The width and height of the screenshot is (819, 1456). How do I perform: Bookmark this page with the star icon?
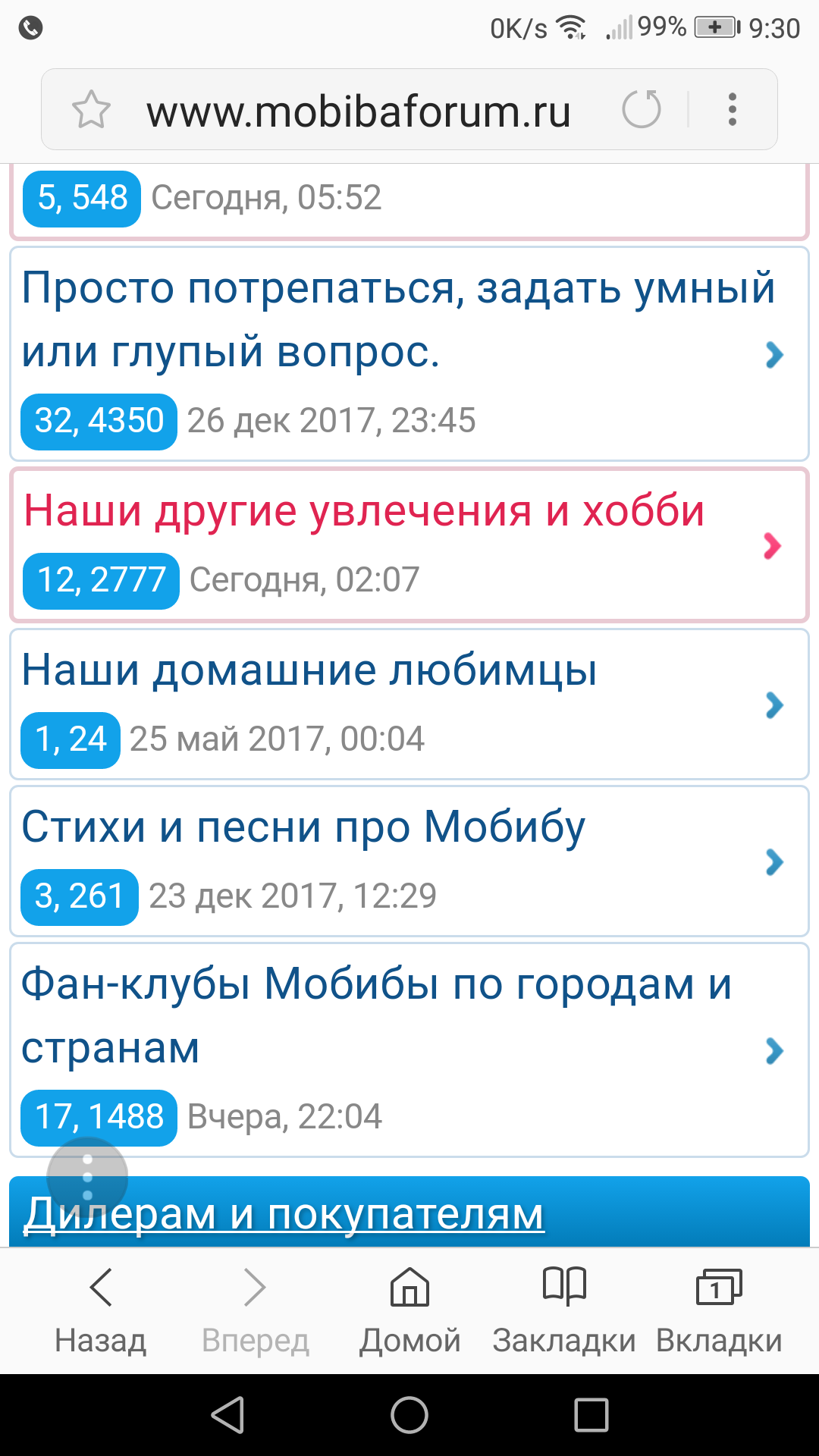92,110
